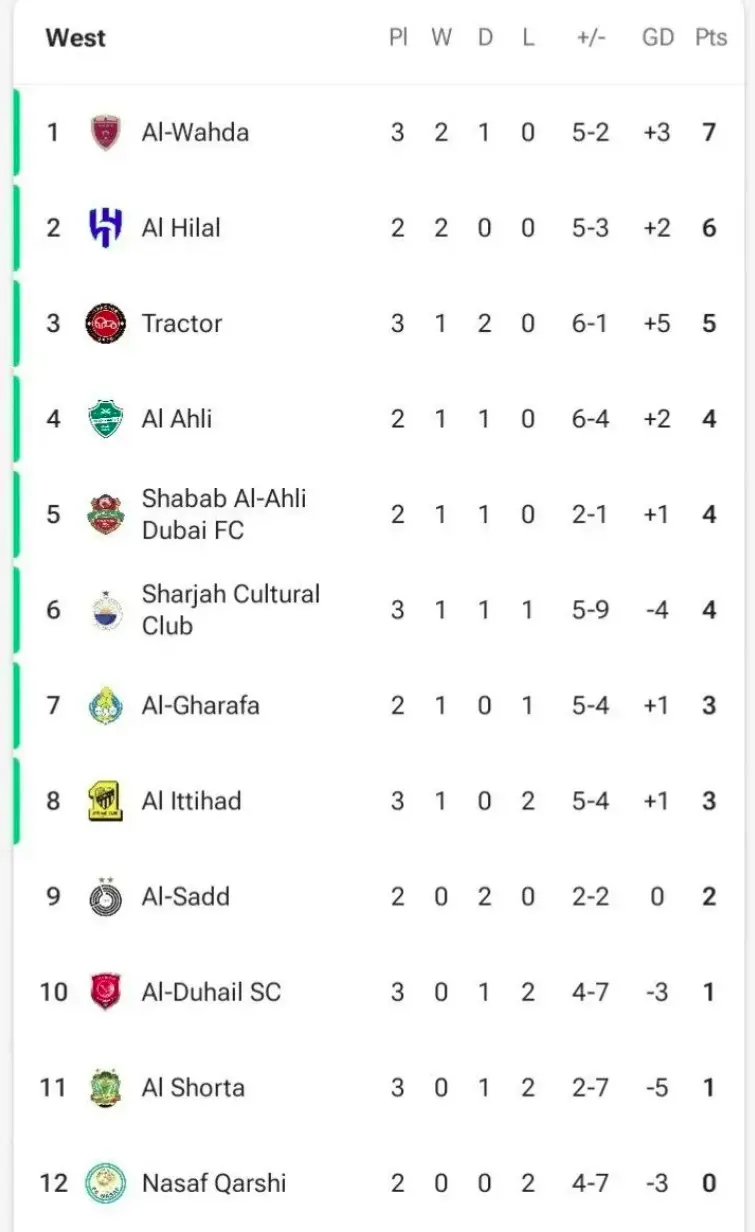Select the Al-Gharafa team row
Image resolution: width=755 pixels, height=1232 pixels.
(200, 705)
